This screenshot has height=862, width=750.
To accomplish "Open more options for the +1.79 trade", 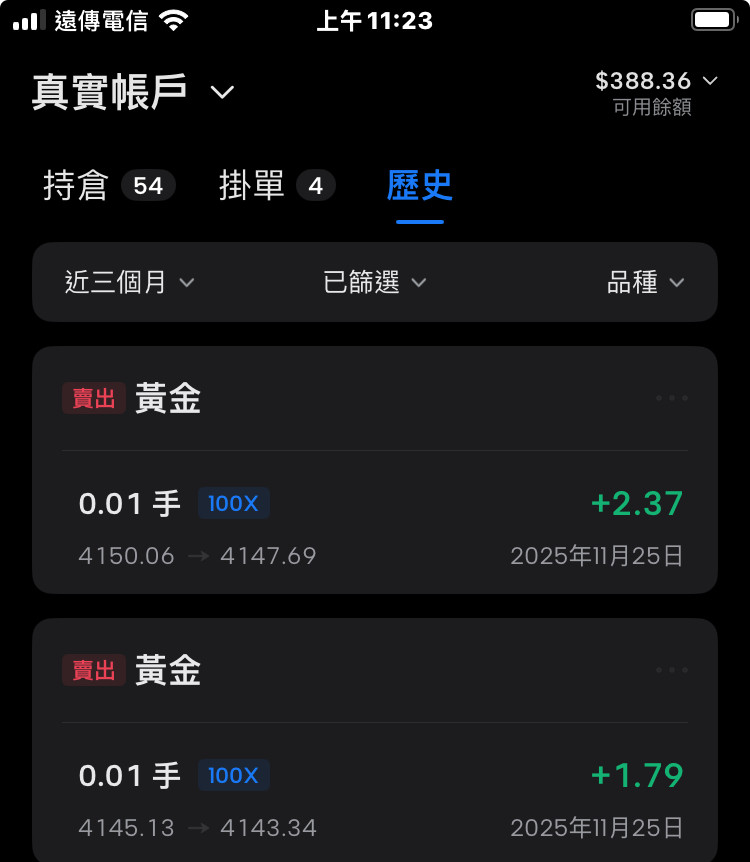I will (x=671, y=670).
